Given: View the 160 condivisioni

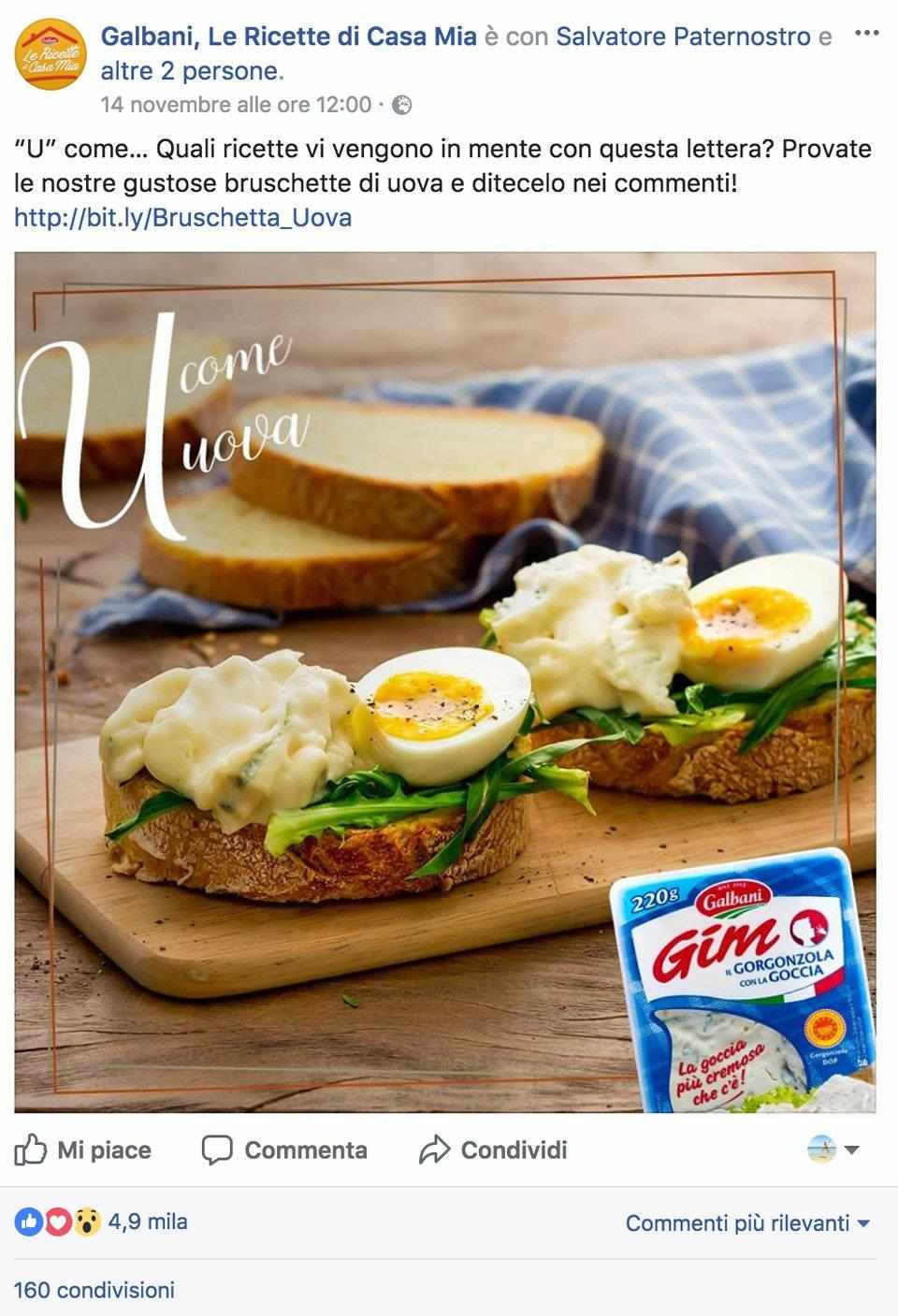Looking at the screenshot, I should click(94, 1290).
